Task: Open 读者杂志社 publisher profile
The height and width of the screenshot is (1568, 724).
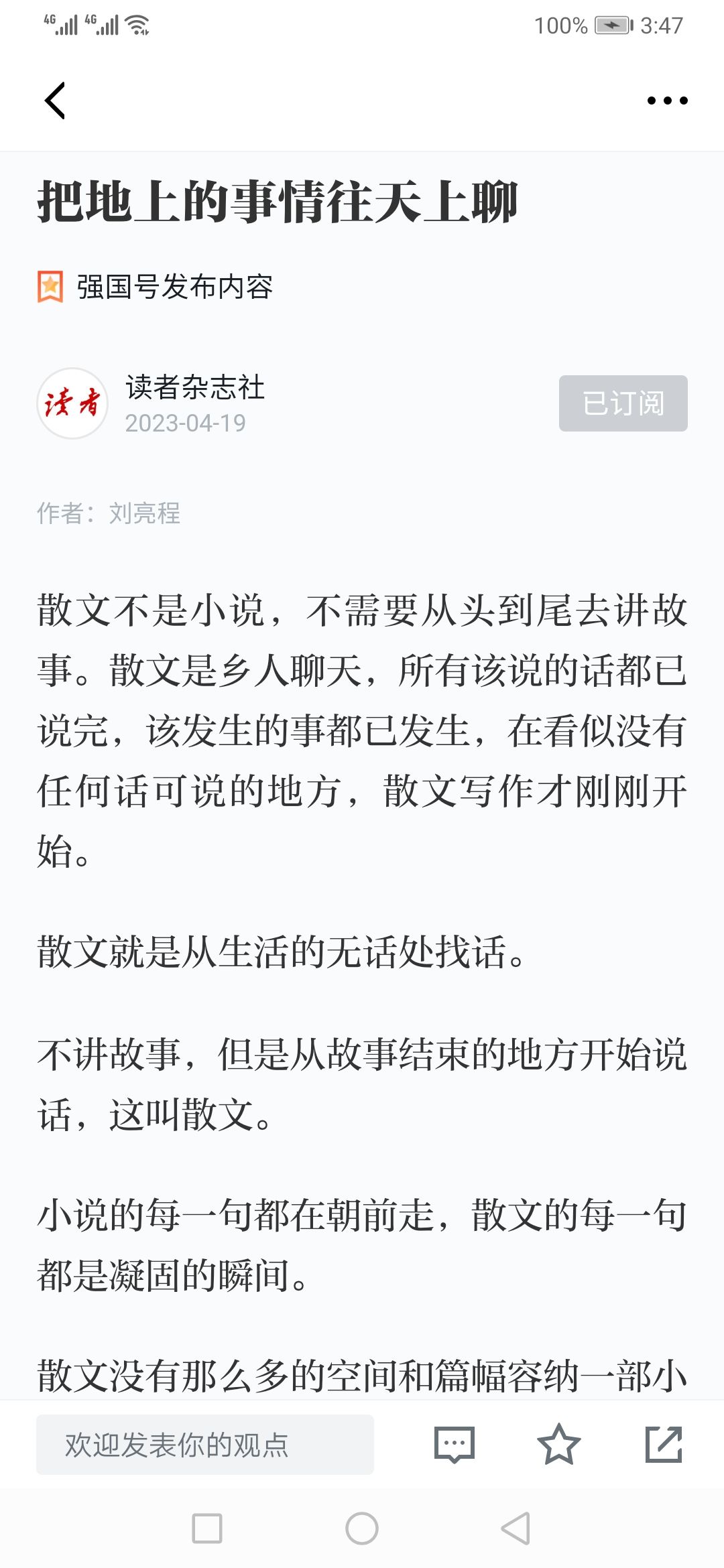Action: click(x=72, y=403)
